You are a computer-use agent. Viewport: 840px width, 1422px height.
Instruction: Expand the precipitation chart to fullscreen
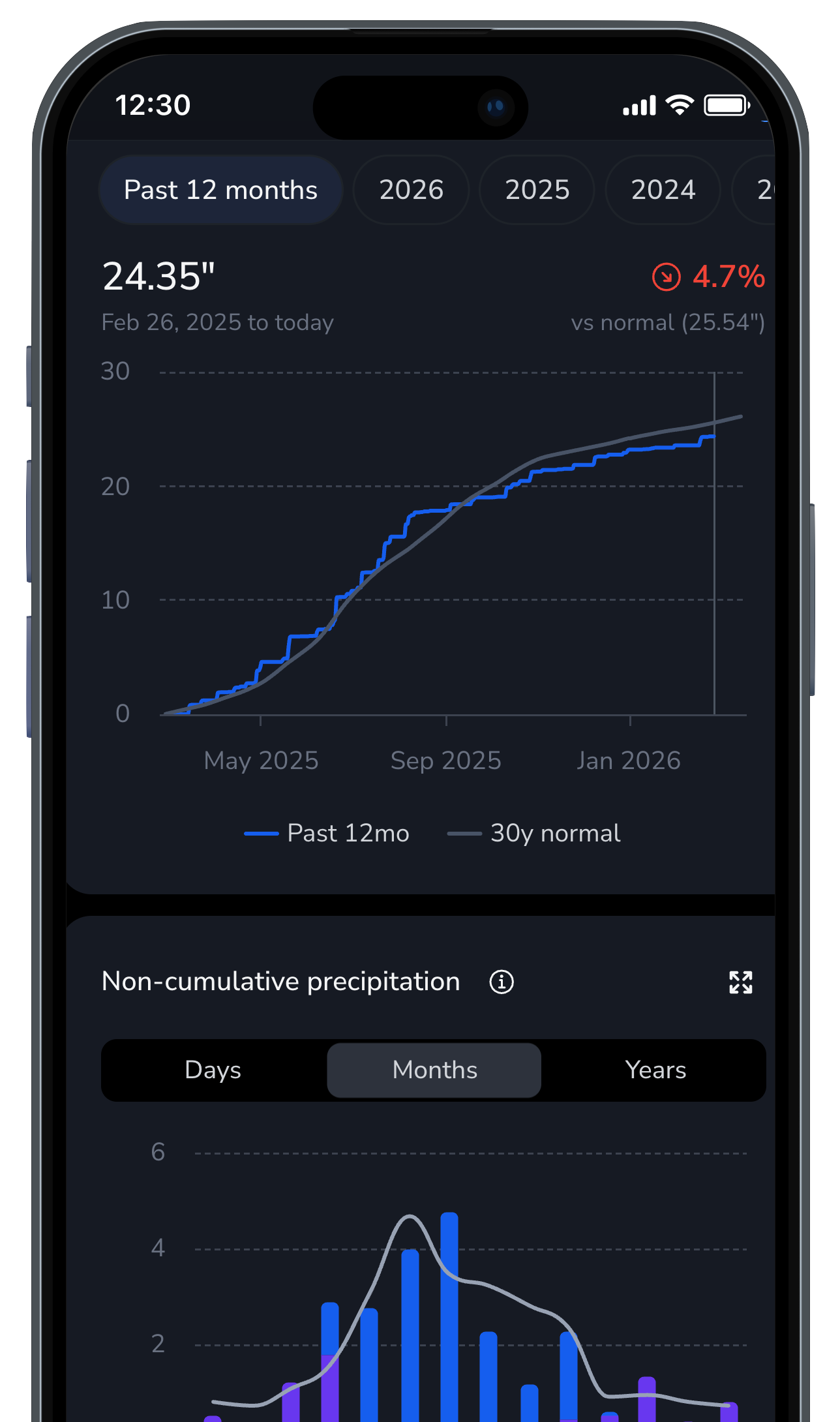[x=740, y=981]
